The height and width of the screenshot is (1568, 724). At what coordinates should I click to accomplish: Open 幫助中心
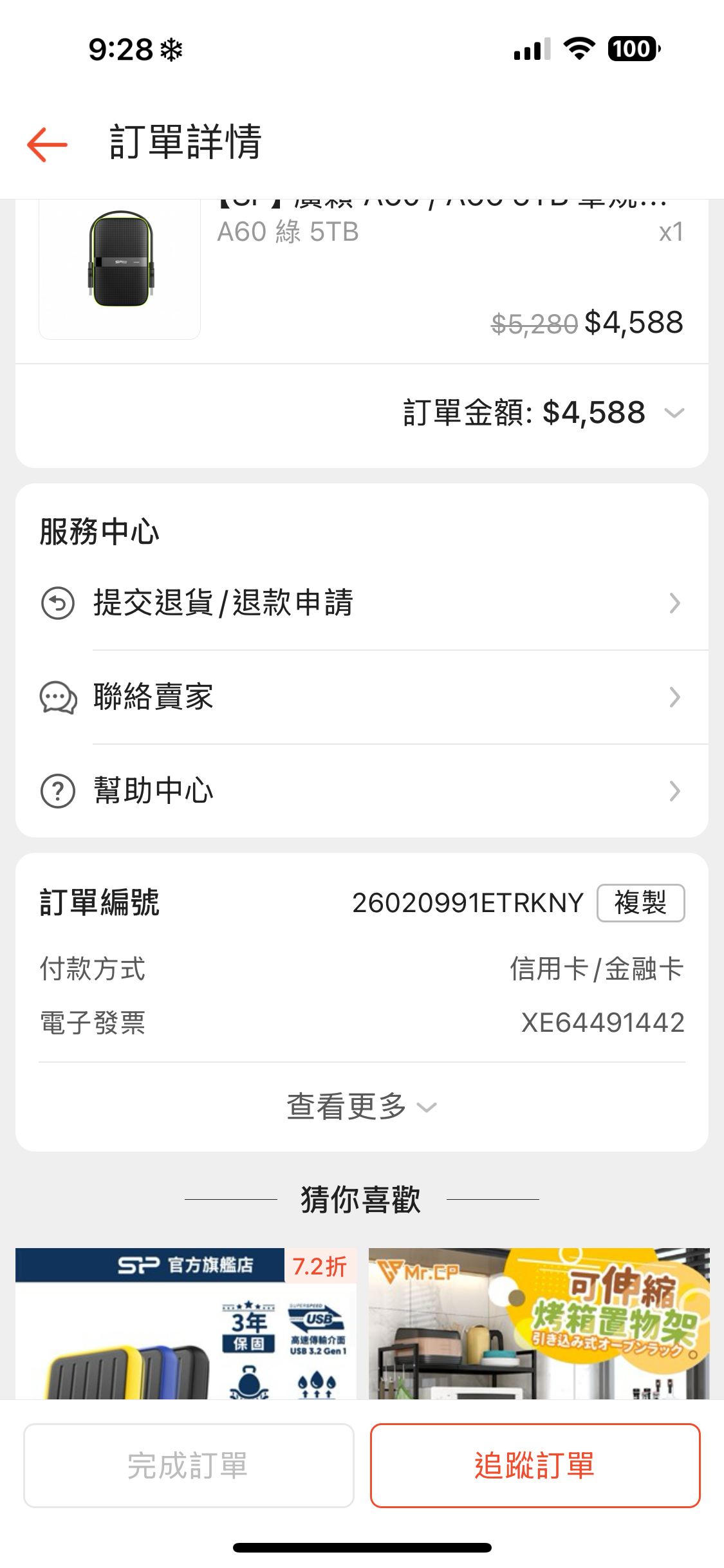click(x=360, y=791)
